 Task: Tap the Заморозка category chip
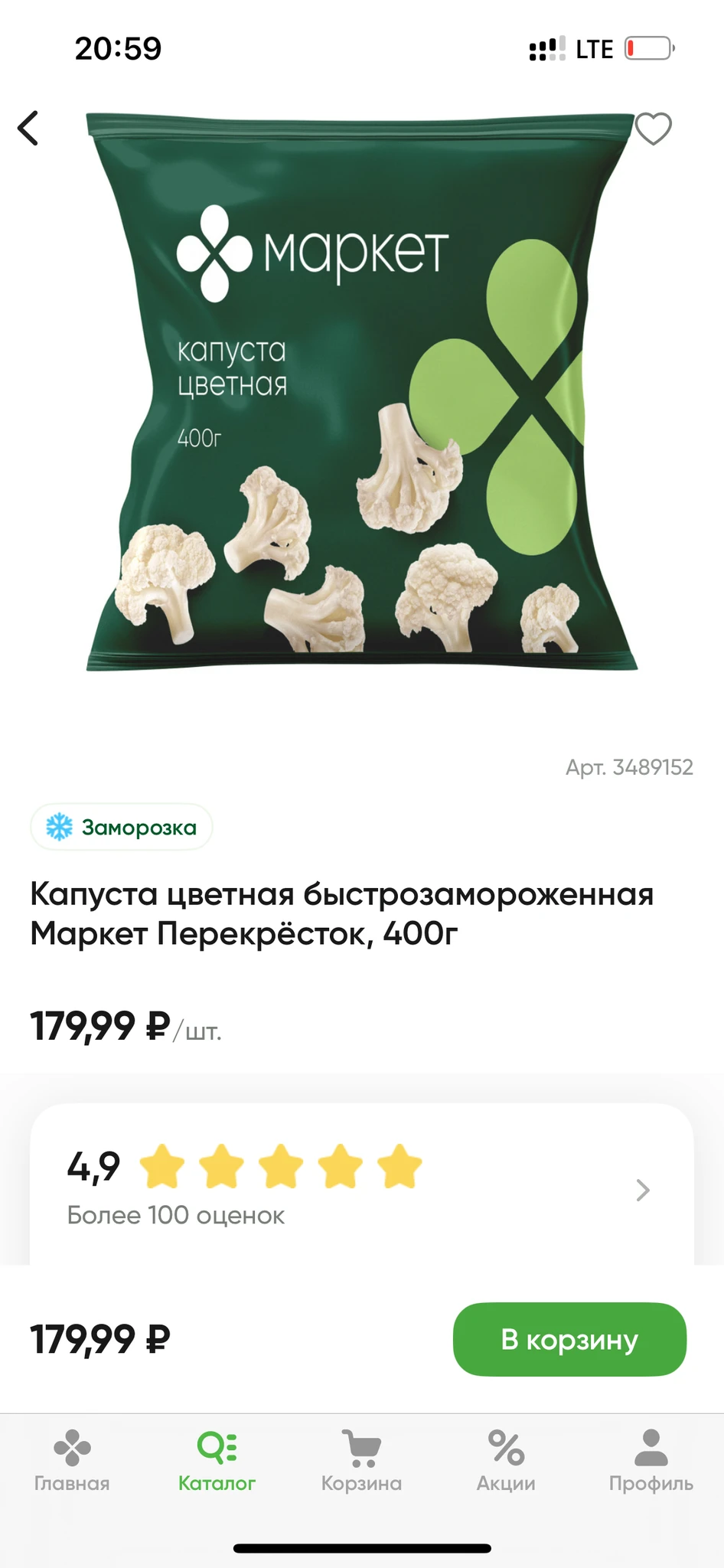point(122,827)
